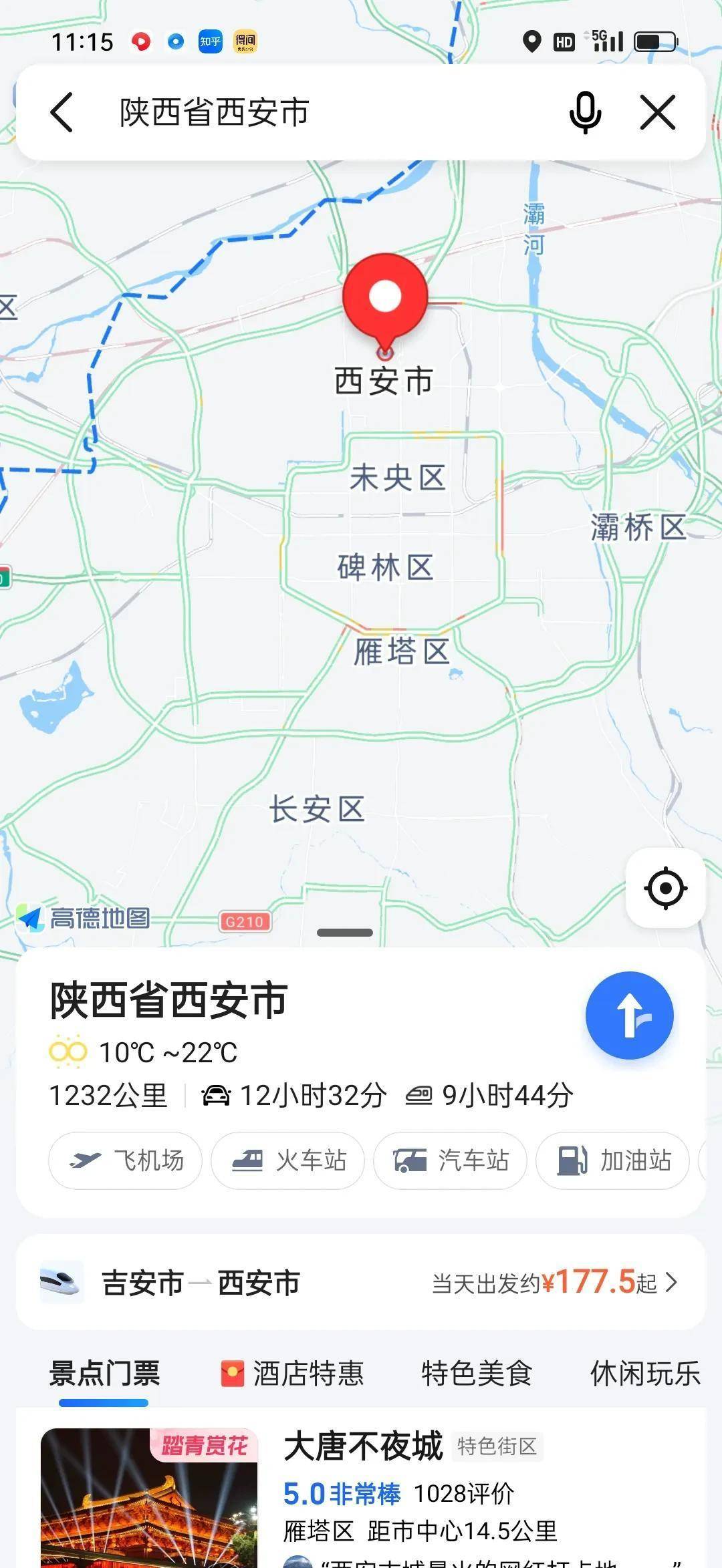Switch to the 景点门票 tab
Viewport: 722px width, 1568px height.
104,1374
